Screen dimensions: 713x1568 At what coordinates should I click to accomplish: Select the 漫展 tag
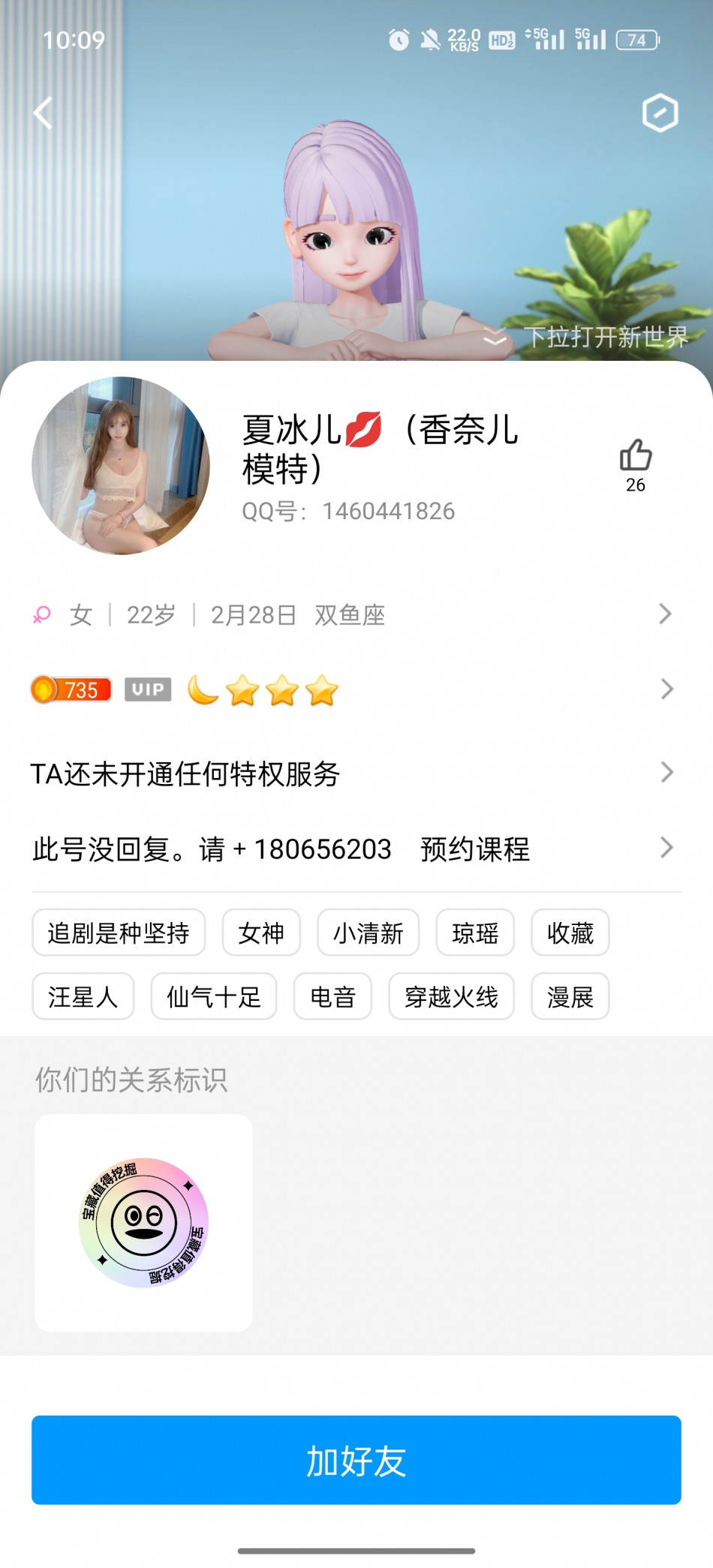click(x=570, y=996)
